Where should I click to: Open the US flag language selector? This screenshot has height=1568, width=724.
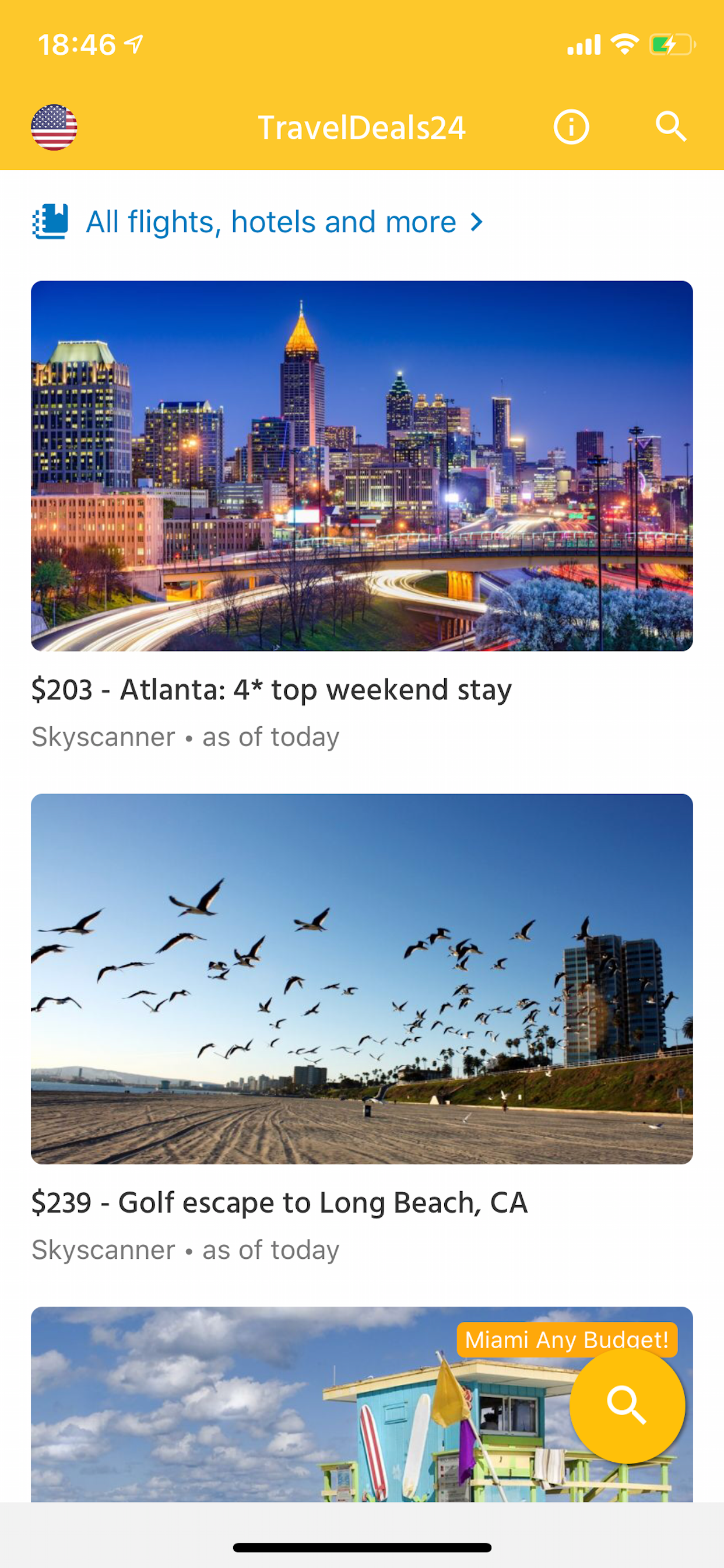pyautogui.click(x=54, y=127)
